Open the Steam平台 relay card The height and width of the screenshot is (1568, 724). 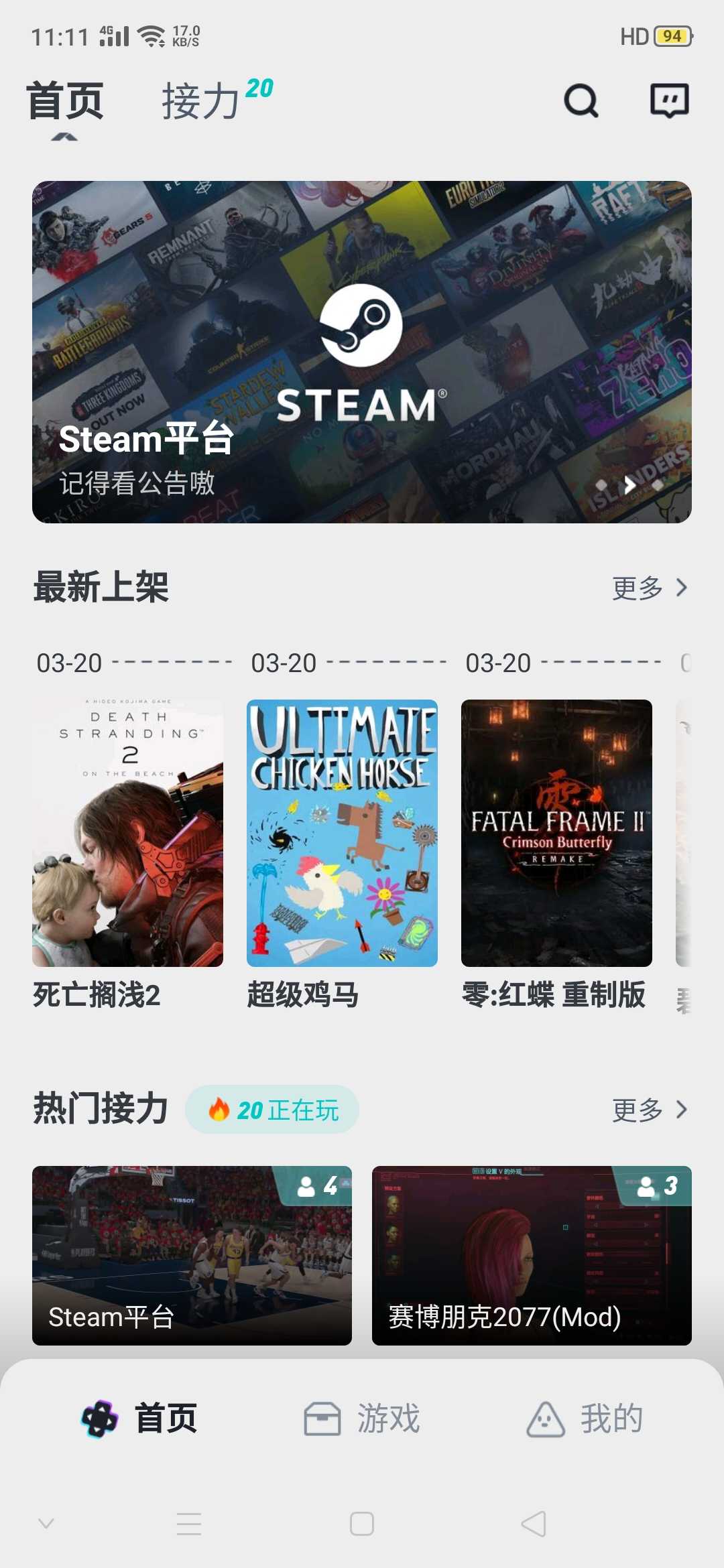point(192,1255)
